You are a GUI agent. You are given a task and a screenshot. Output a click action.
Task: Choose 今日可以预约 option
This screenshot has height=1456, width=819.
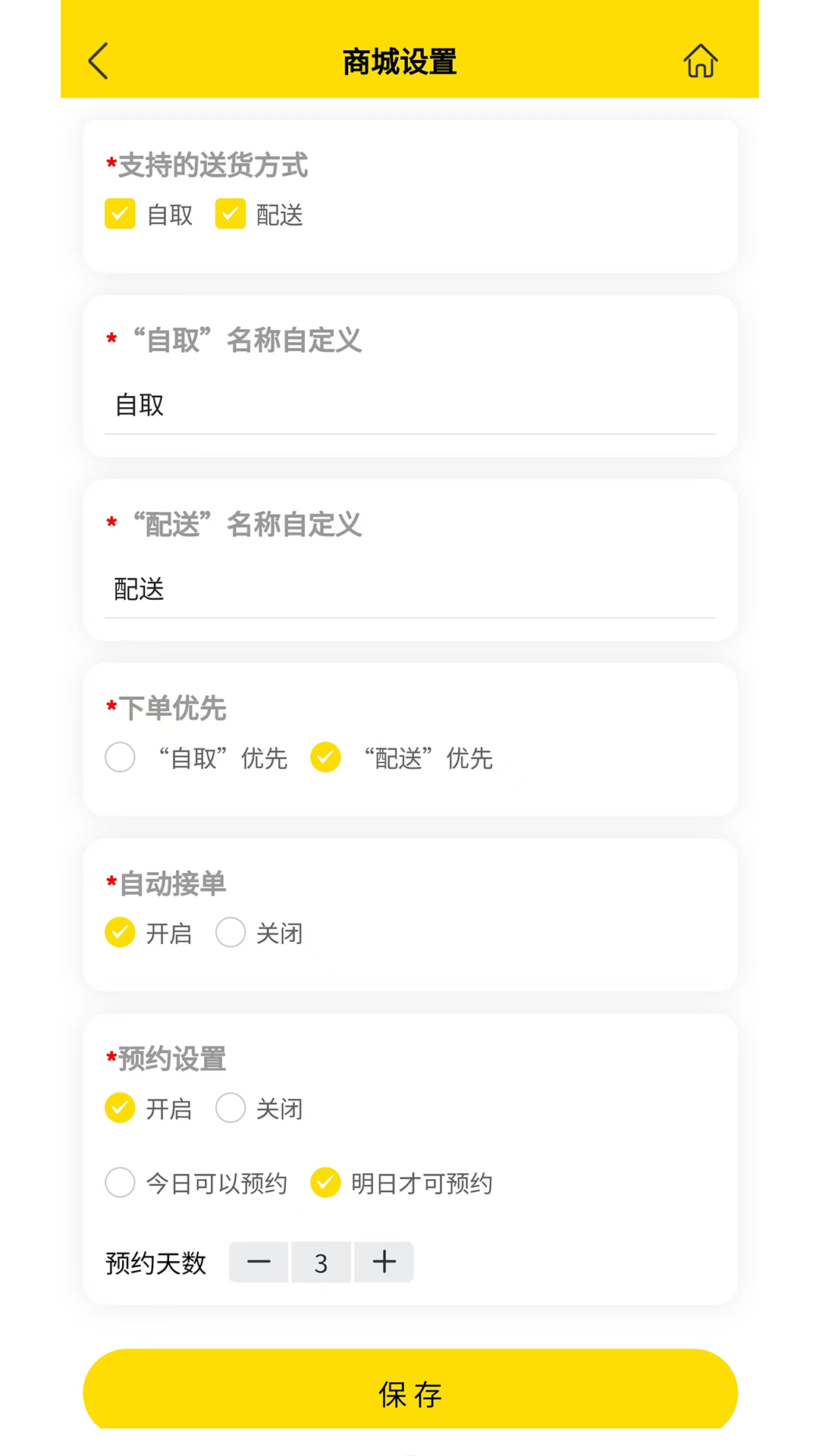pos(120,1182)
